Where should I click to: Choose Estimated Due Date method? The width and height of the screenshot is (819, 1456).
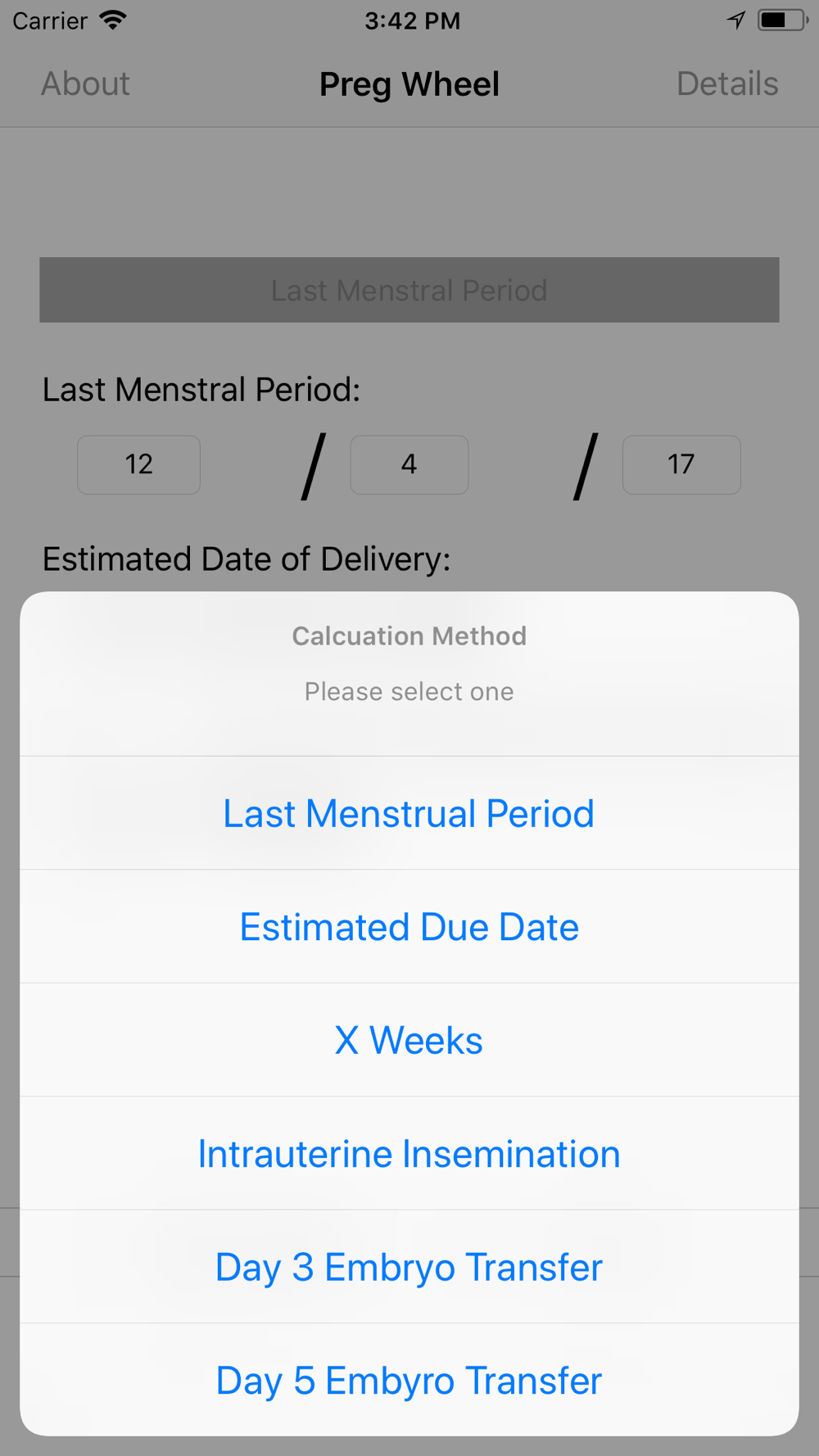tap(409, 927)
